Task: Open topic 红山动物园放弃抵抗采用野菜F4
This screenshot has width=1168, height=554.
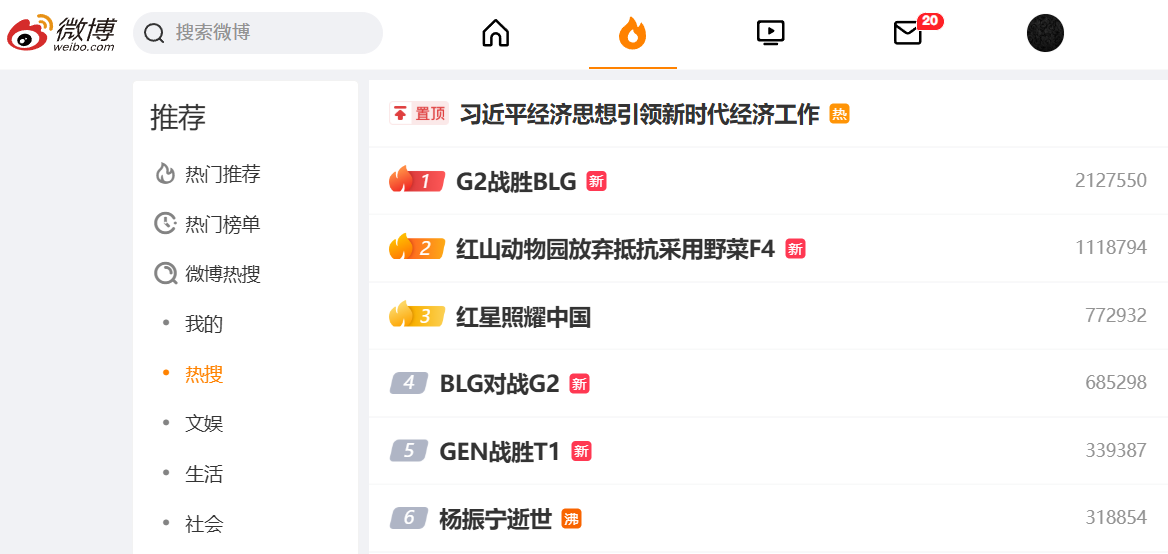Action: [615, 249]
